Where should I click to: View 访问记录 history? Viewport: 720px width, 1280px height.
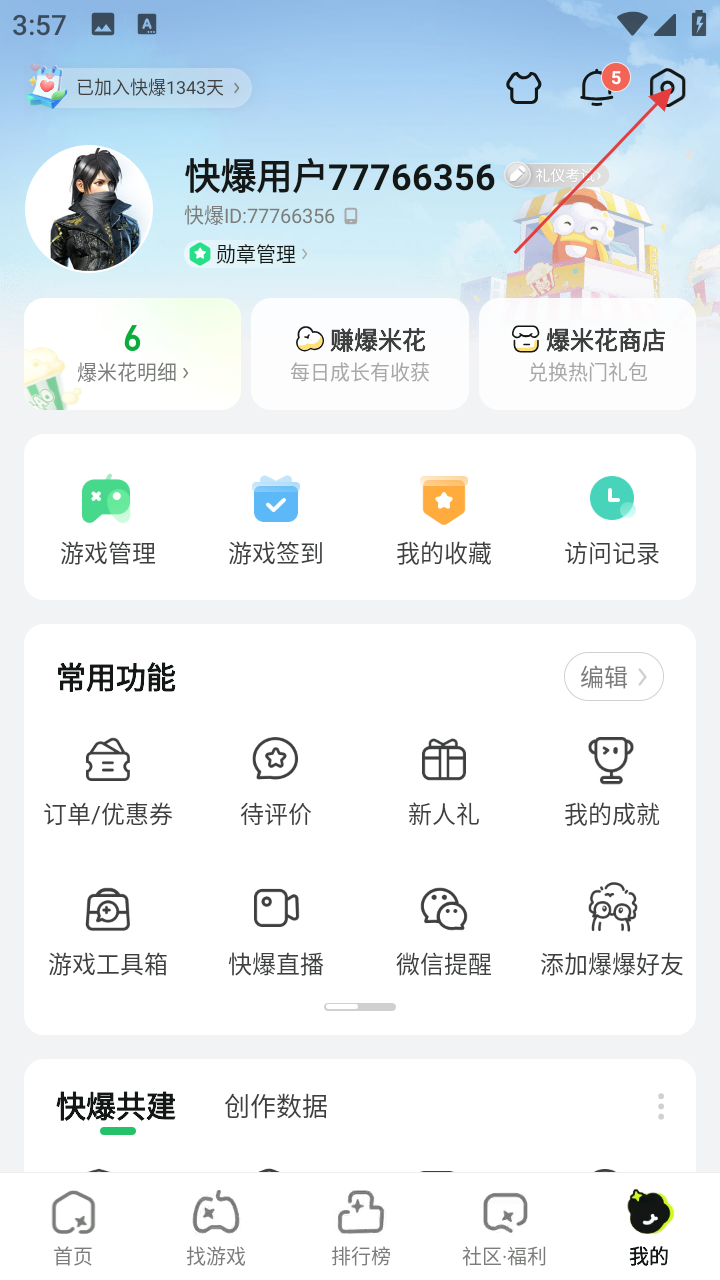tap(612, 520)
